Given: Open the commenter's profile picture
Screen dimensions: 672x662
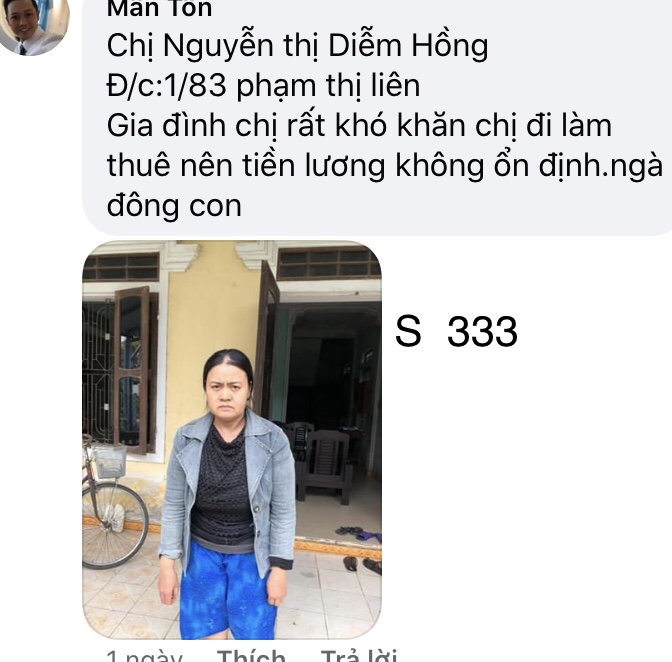Looking at the screenshot, I should pyautogui.click(x=32, y=24).
